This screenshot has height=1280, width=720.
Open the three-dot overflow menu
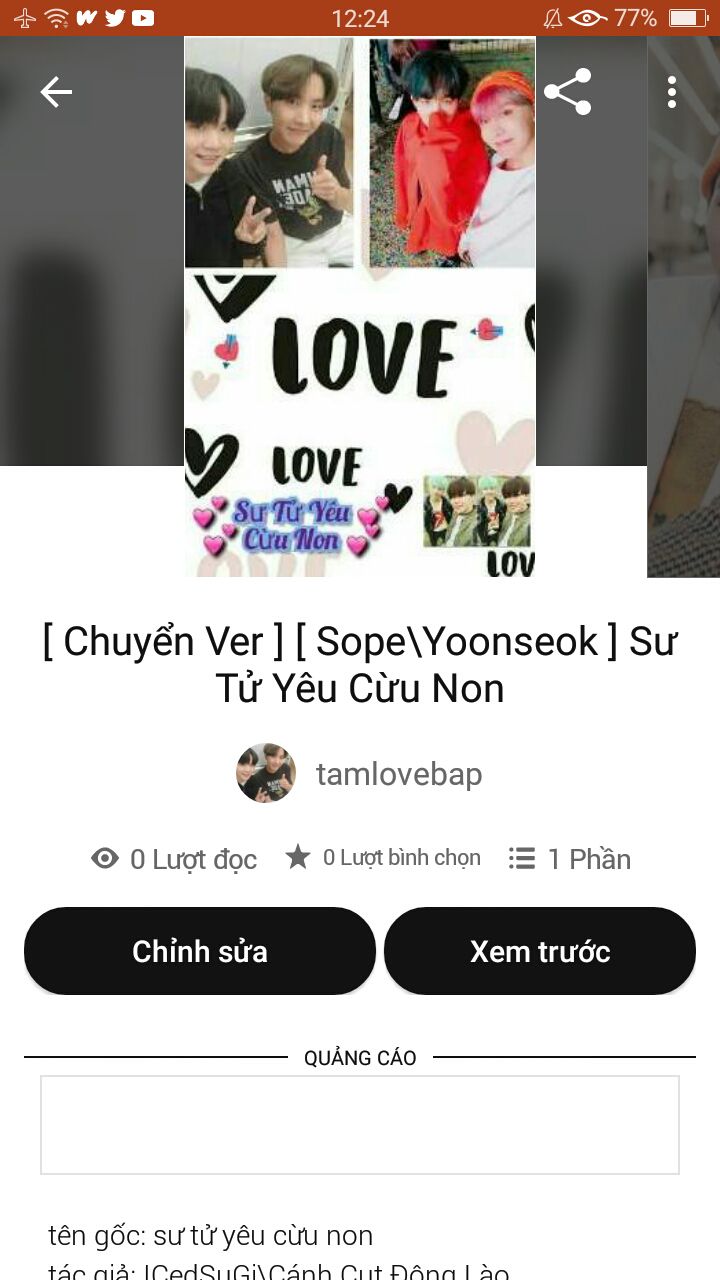671,92
